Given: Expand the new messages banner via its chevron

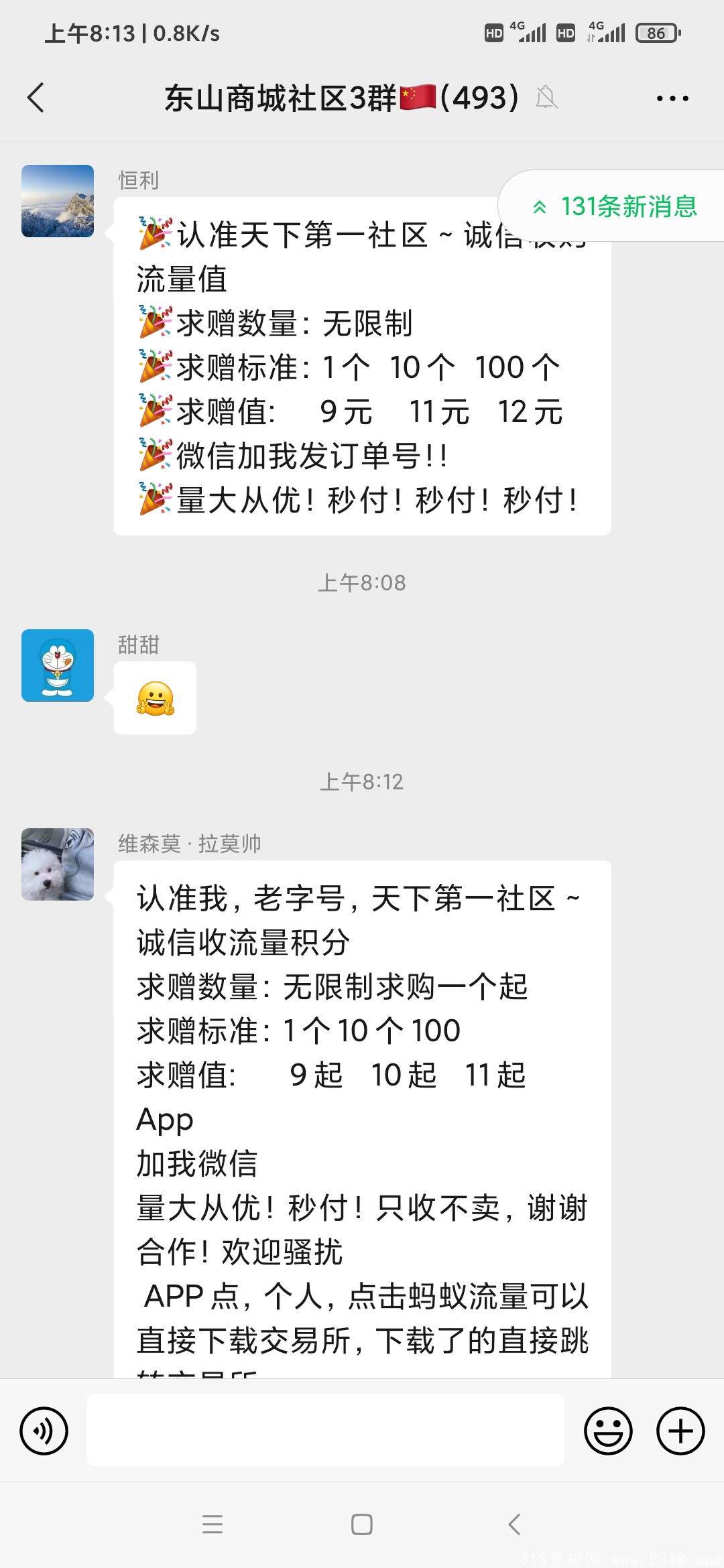Looking at the screenshot, I should point(540,207).
